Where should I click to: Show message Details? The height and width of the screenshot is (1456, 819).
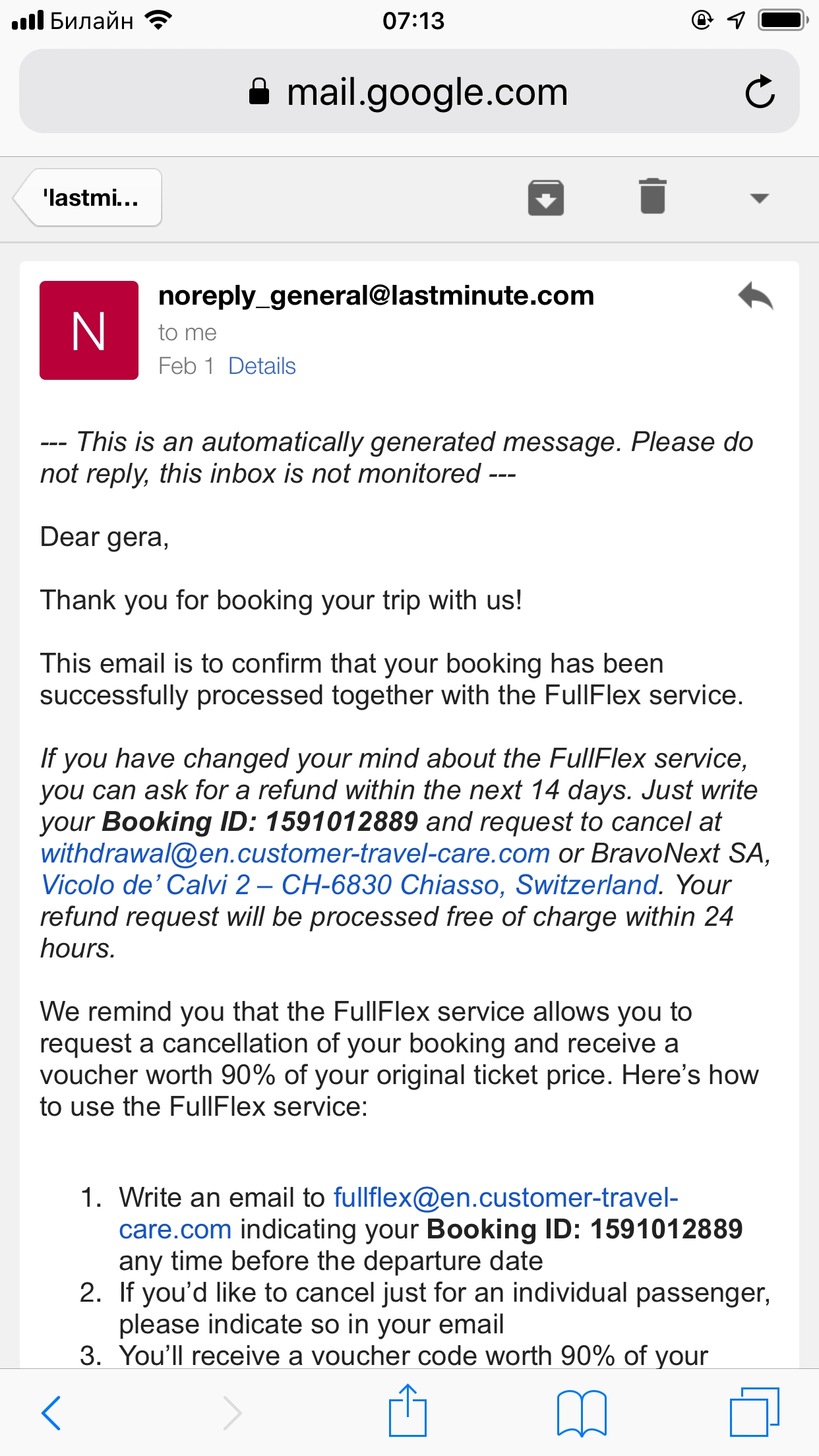[262, 366]
